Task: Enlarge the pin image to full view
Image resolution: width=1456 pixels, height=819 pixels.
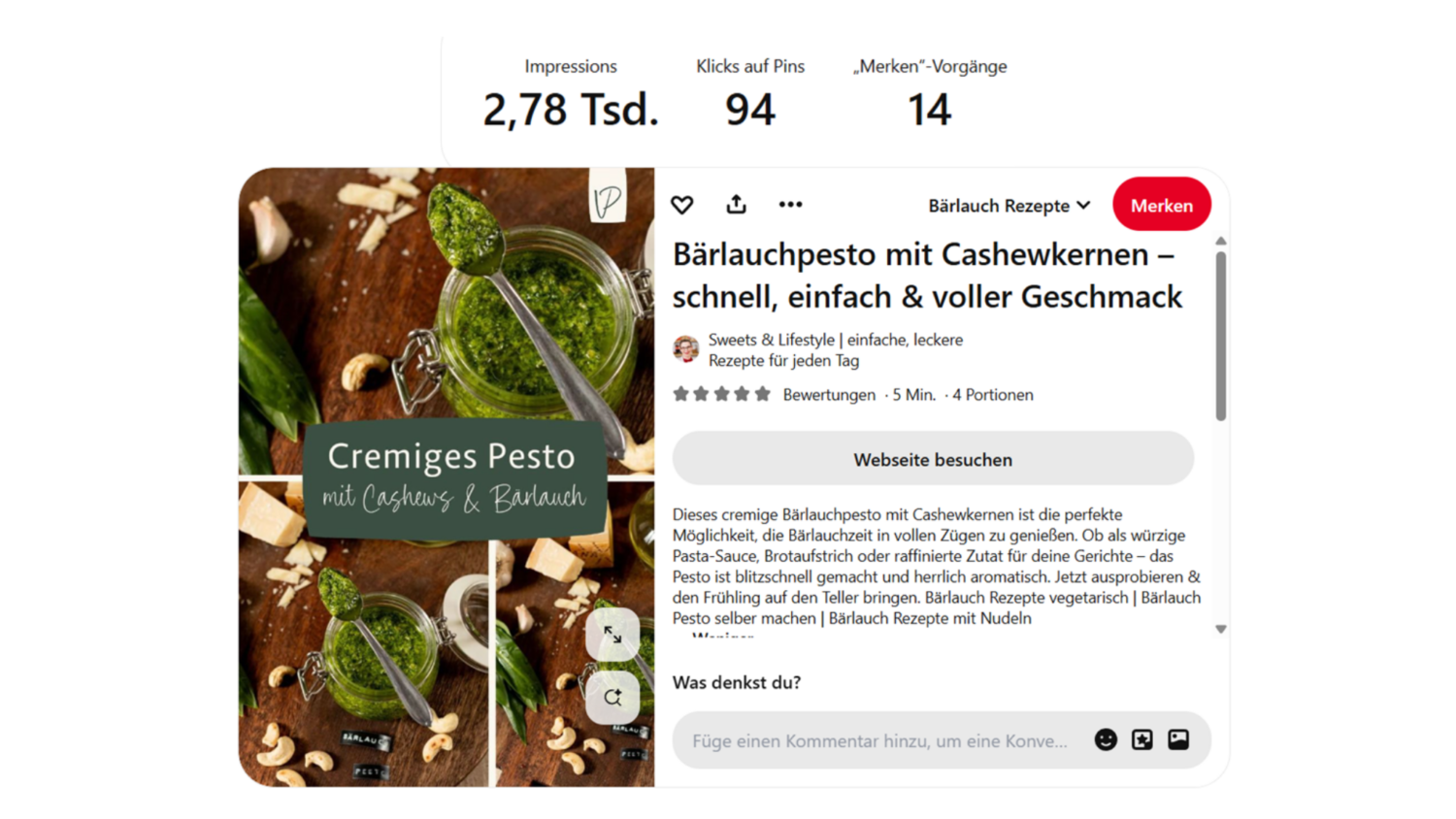Action: 612,635
